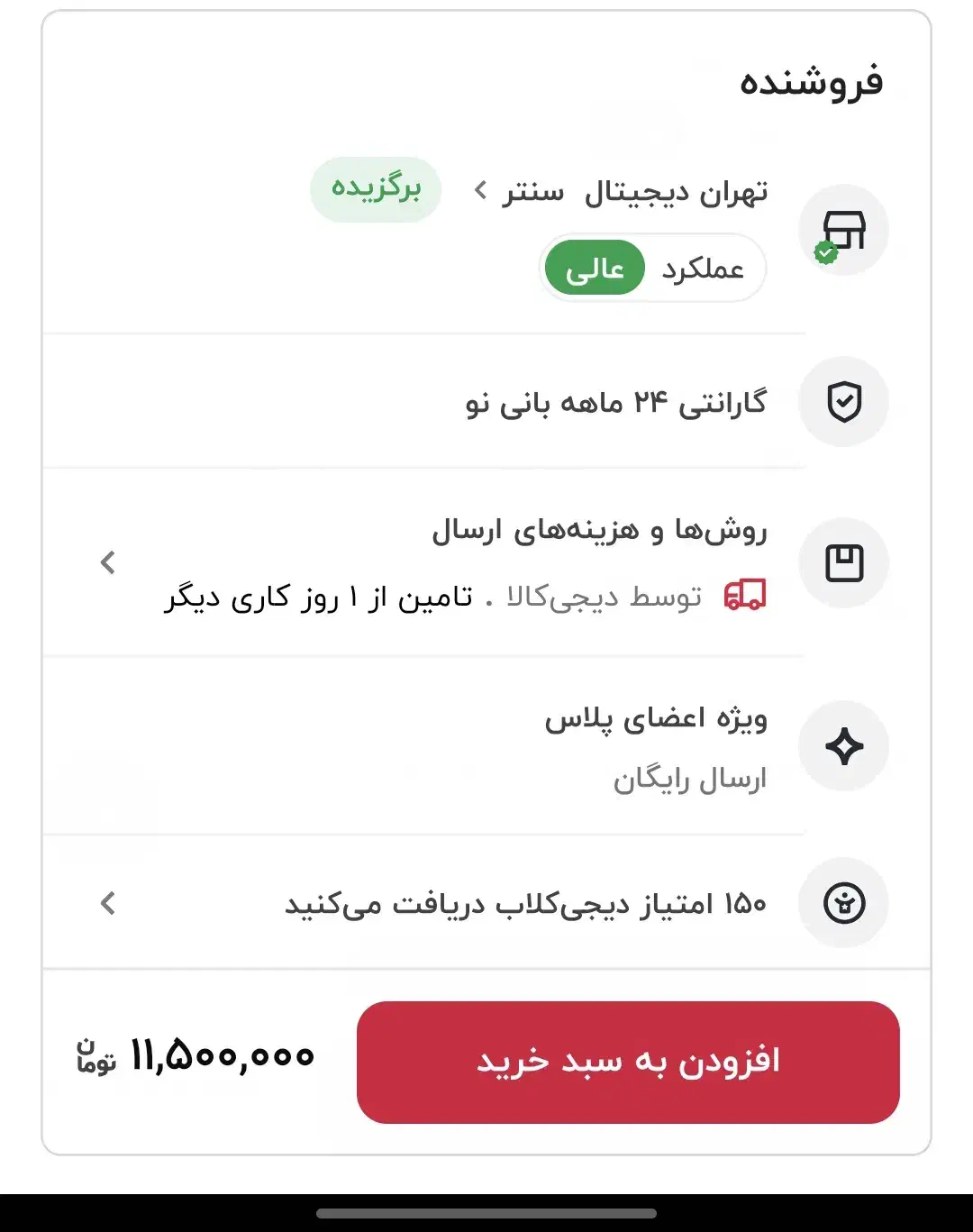Expand روش‌ها و هزینه‌های ارسال section
973x1232 pixels.
pos(107,561)
